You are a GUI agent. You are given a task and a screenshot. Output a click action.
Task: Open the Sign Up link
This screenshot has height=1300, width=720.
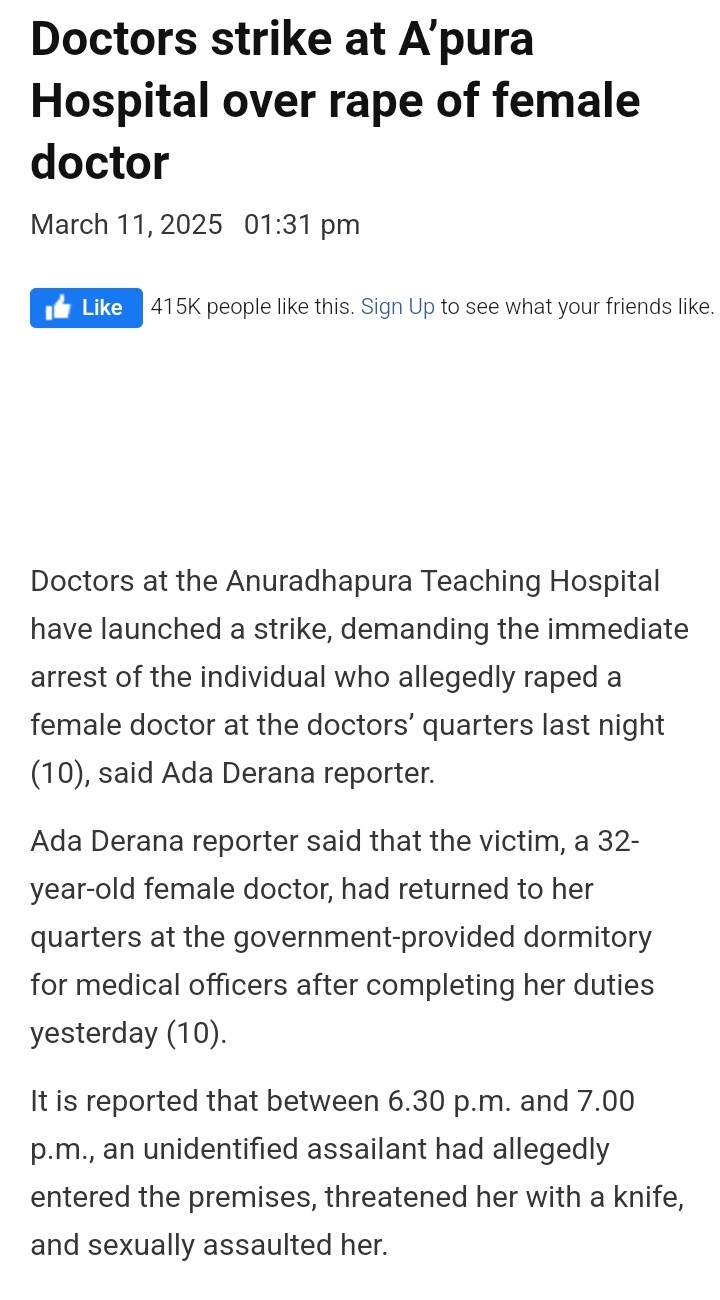(397, 307)
